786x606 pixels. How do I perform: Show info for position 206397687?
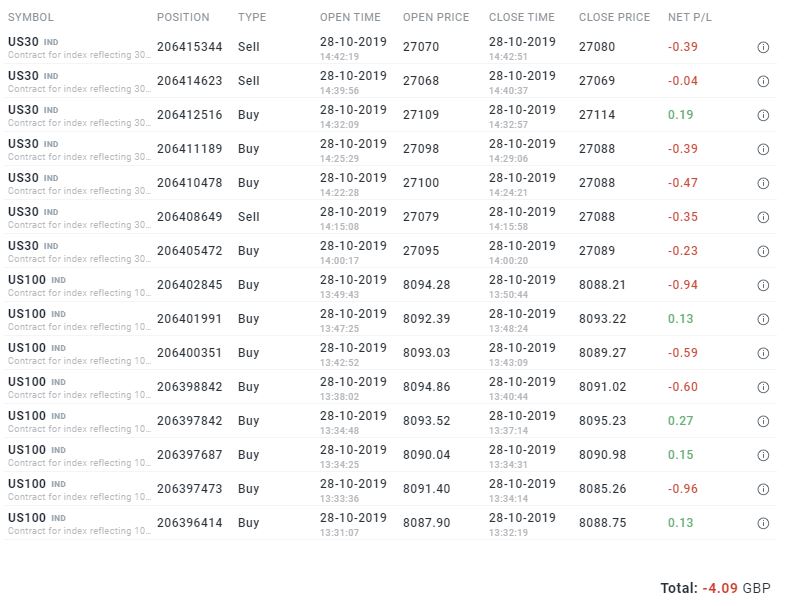(x=763, y=455)
